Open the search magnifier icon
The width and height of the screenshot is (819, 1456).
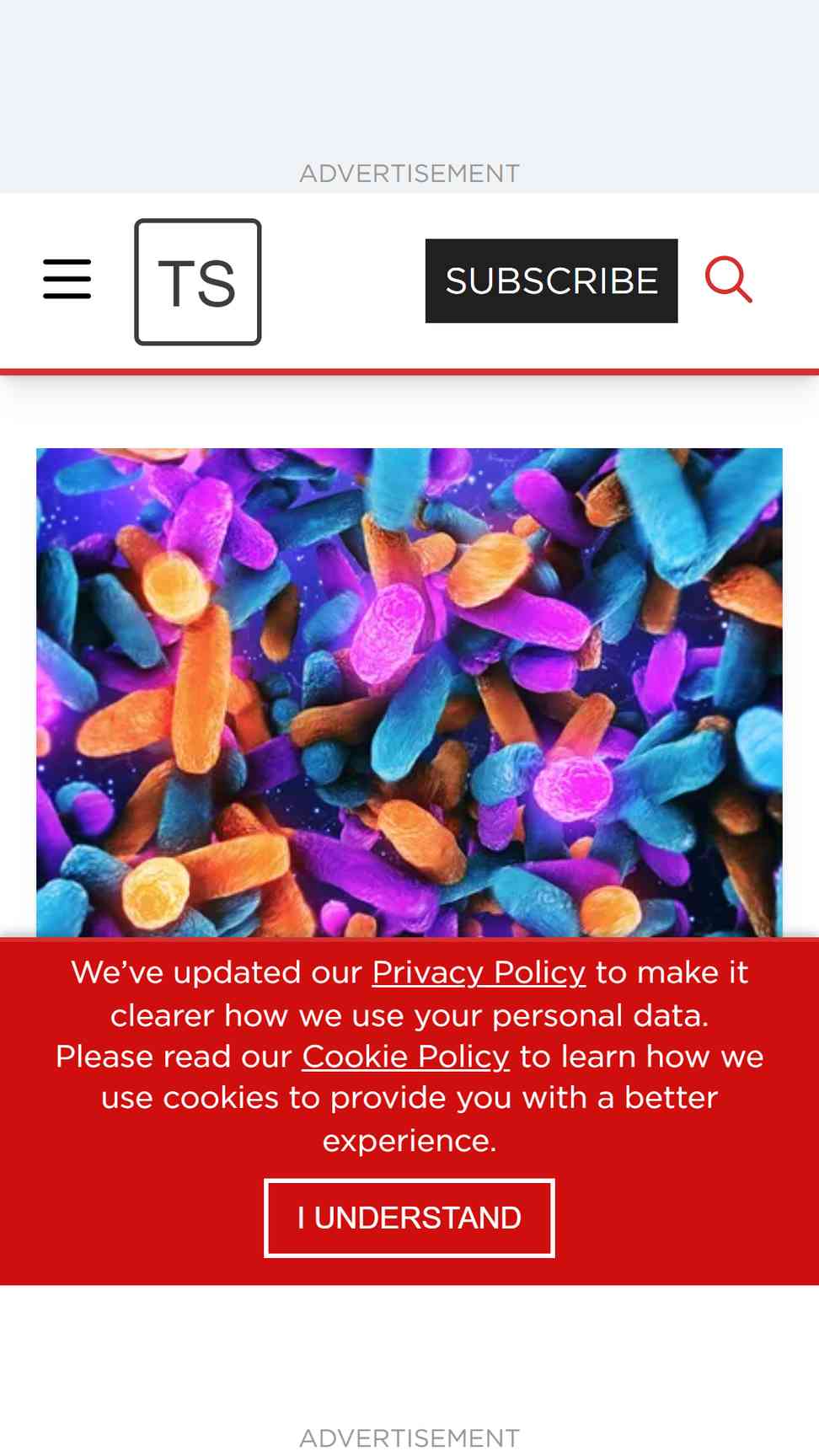coord(729,280)
